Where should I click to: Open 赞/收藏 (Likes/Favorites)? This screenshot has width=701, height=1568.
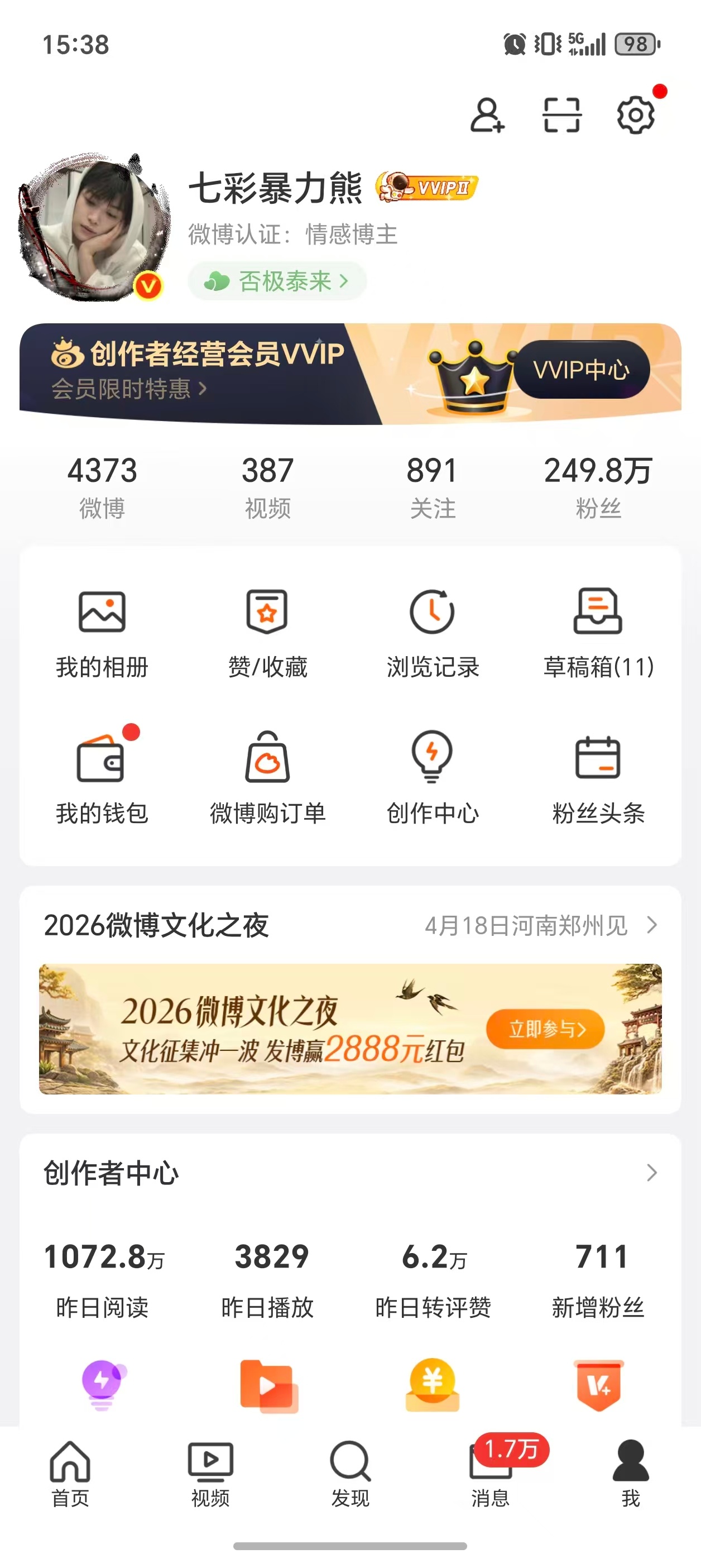pyautogui.click(x=268, y=633)
